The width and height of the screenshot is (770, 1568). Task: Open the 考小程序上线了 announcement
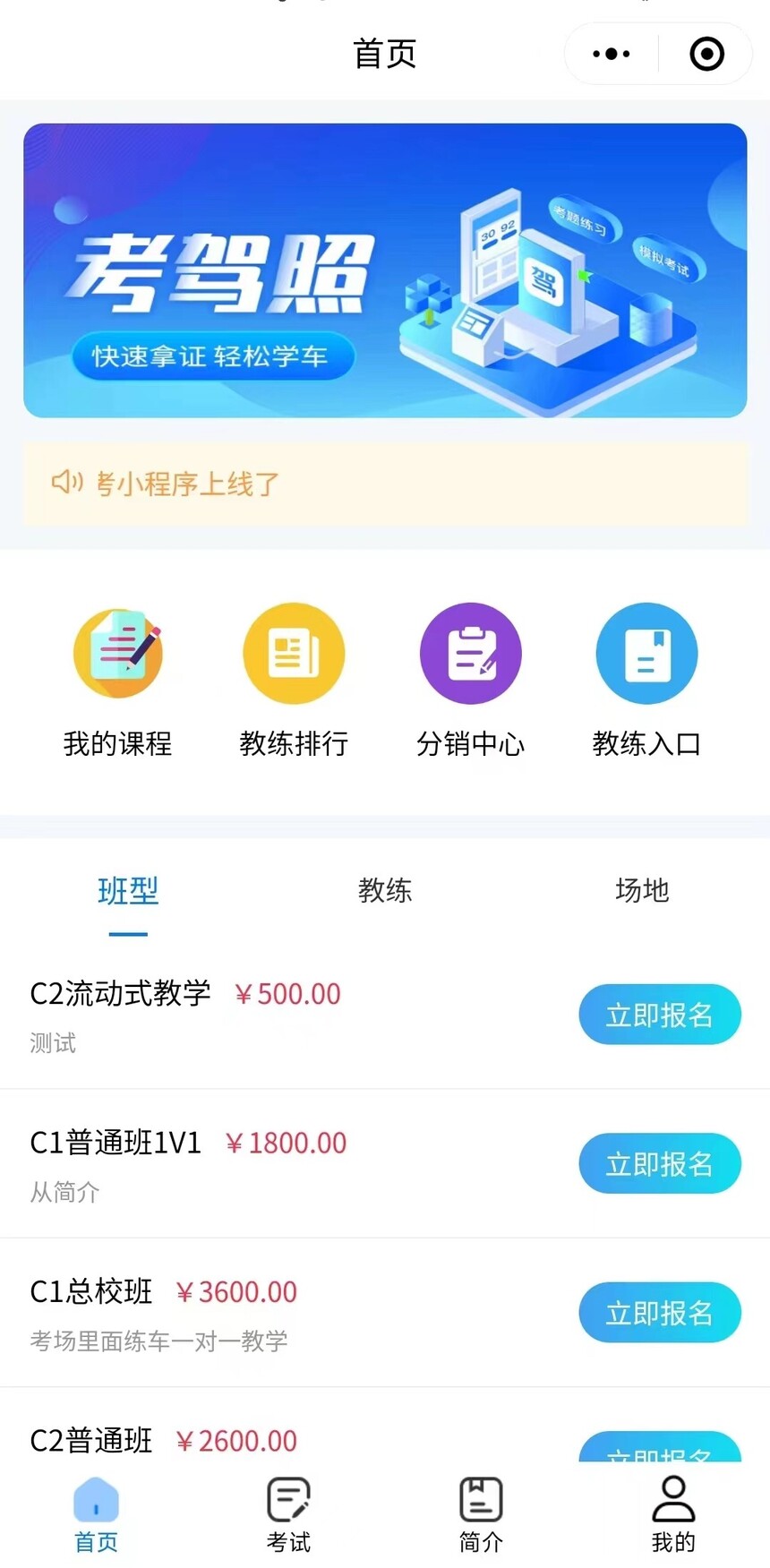tap(385, 484)
